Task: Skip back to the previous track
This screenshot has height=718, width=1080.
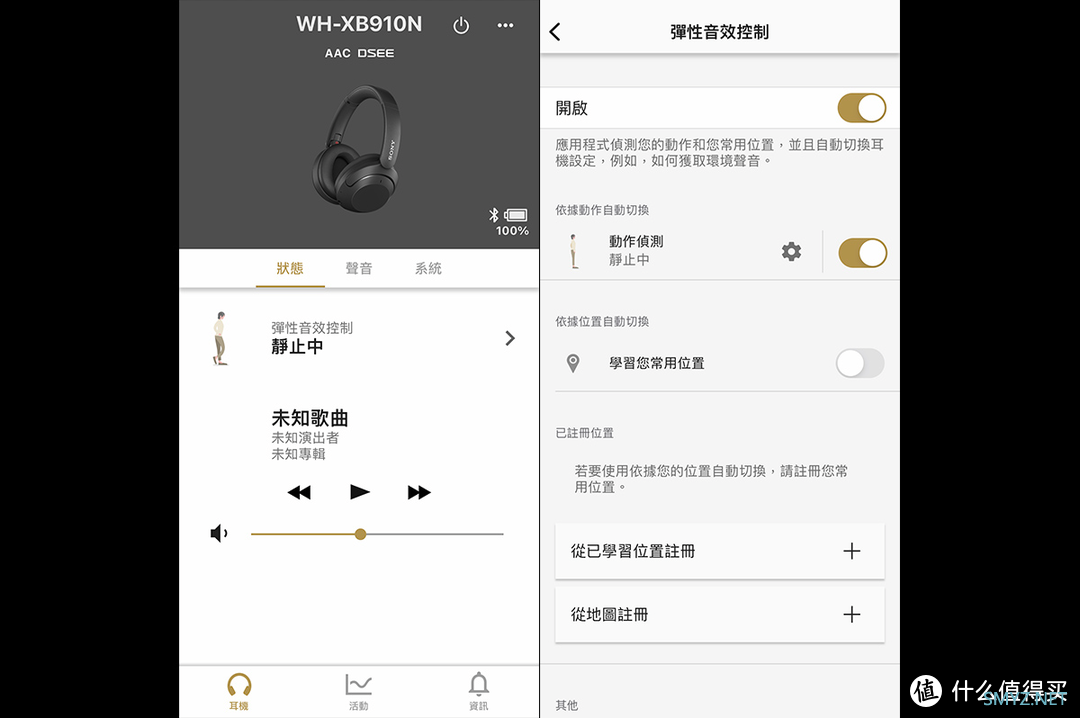Action: coord(299,492)
